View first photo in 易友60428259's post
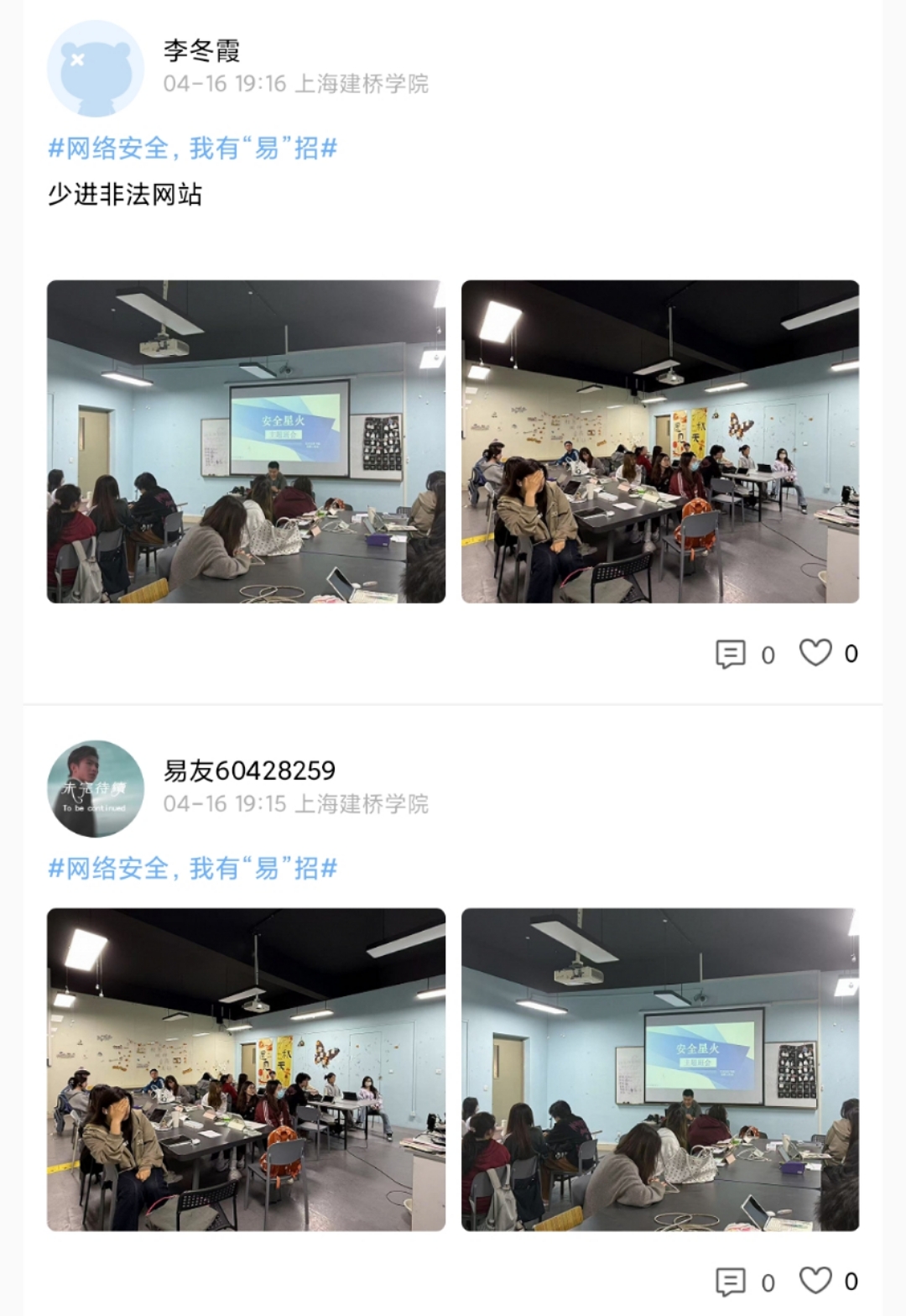This screenshot has height=1316, width=906. point(246,1069)
